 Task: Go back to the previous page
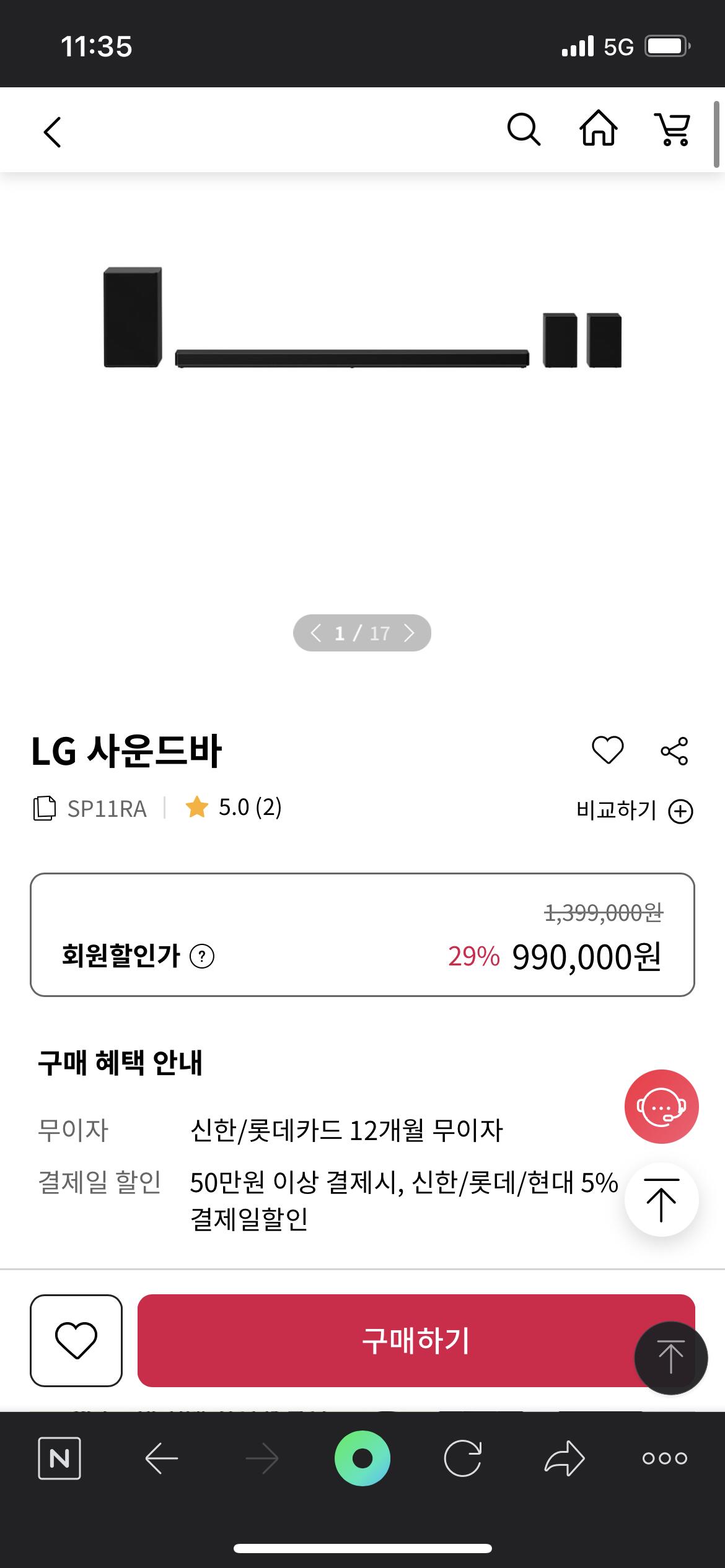tap(53, 132)
